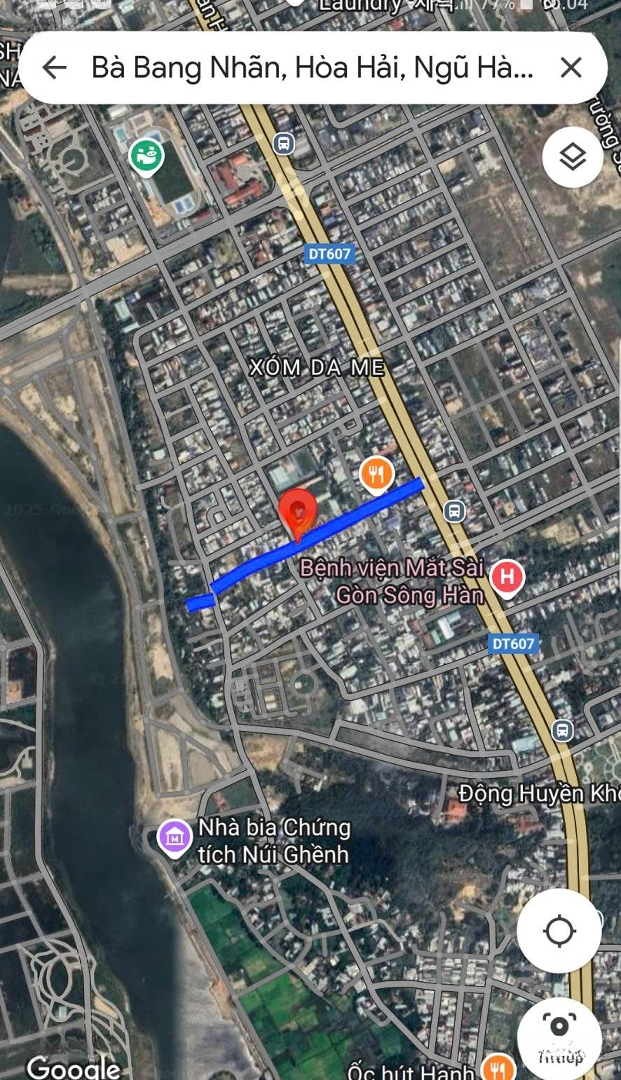Center map on my current location
The image size is (621, 1080).
[559, 931]
